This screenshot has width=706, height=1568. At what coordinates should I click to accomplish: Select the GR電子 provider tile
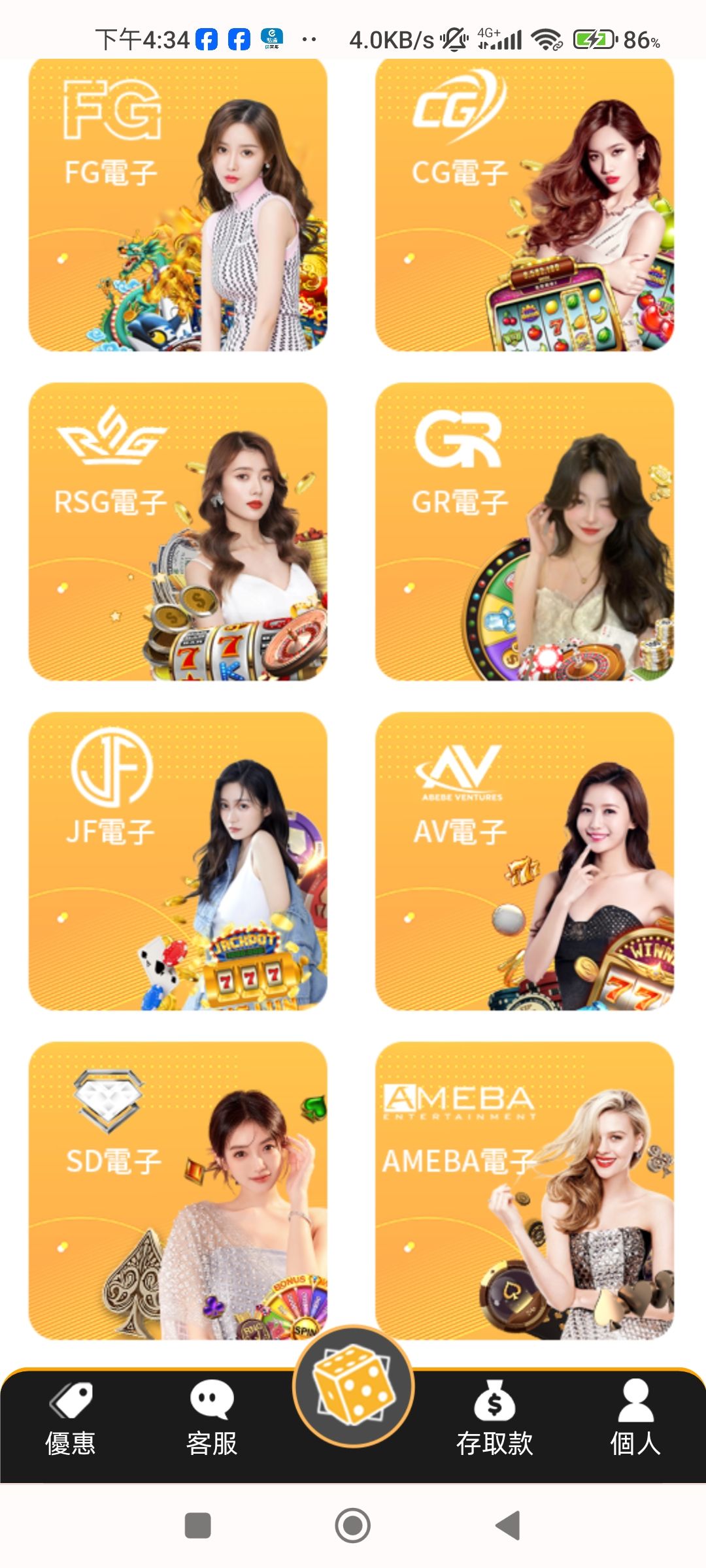coord(524,532)
